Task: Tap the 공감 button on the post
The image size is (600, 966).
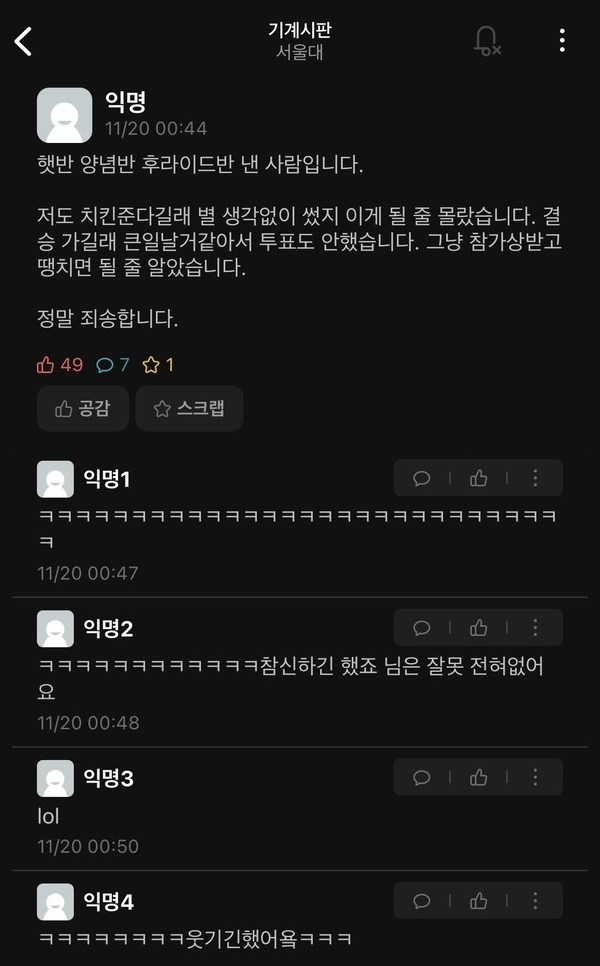Action: (x=83, y=408)
